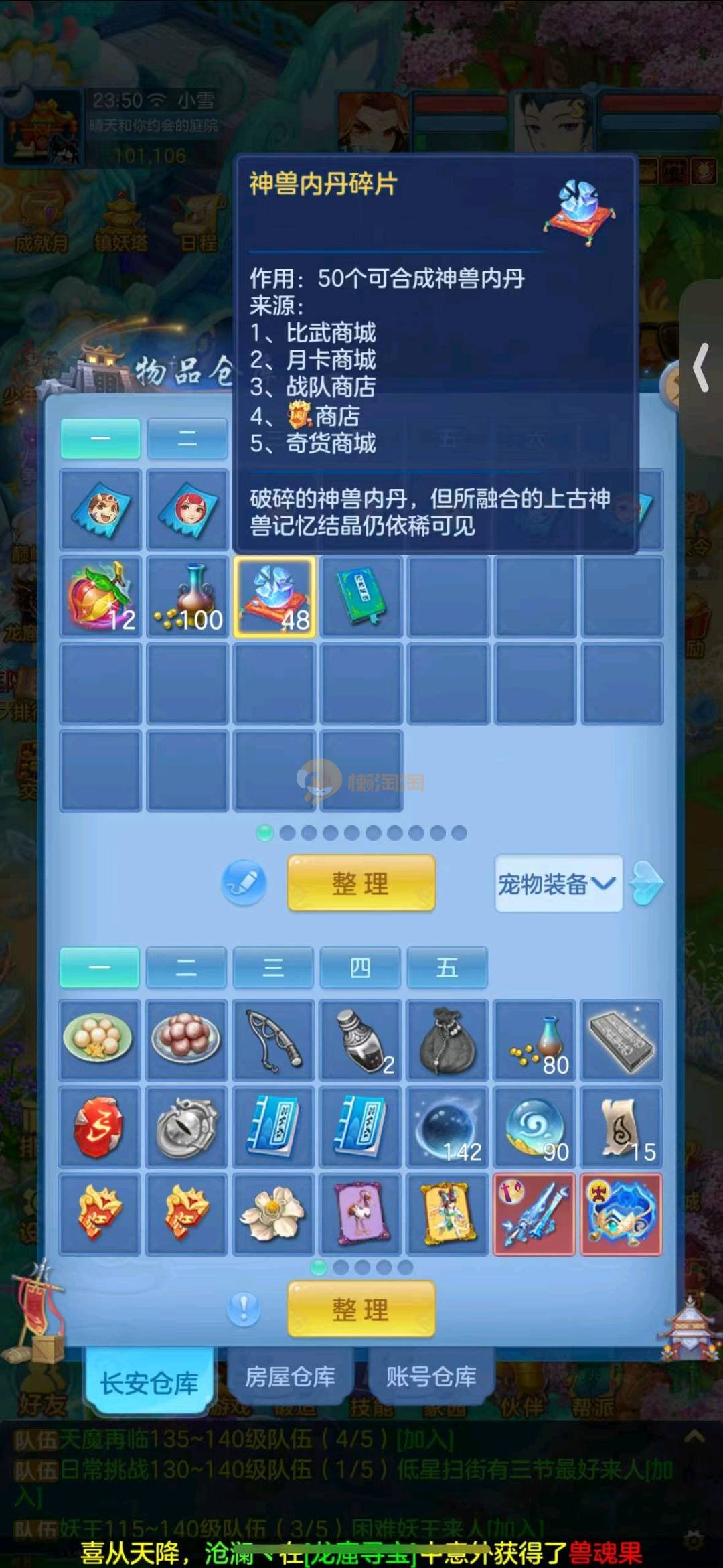Select the dark orb item with count 142
723x1568 pixels.
pos(447,1128)
